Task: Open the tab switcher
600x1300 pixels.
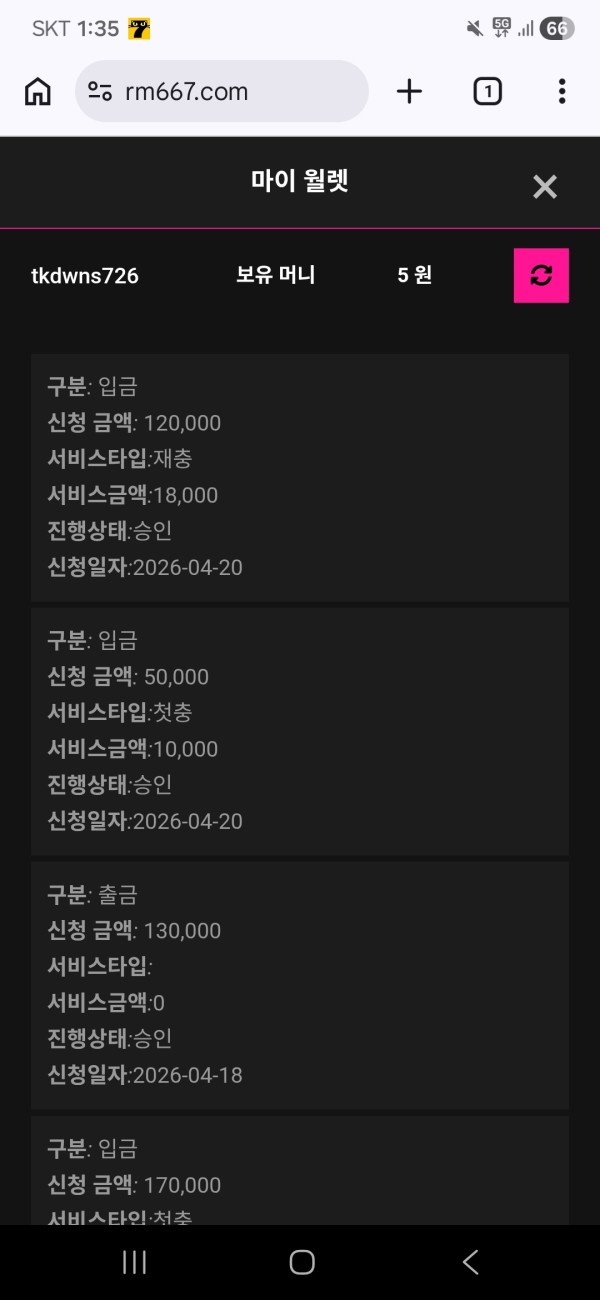Action: [486, 92]
